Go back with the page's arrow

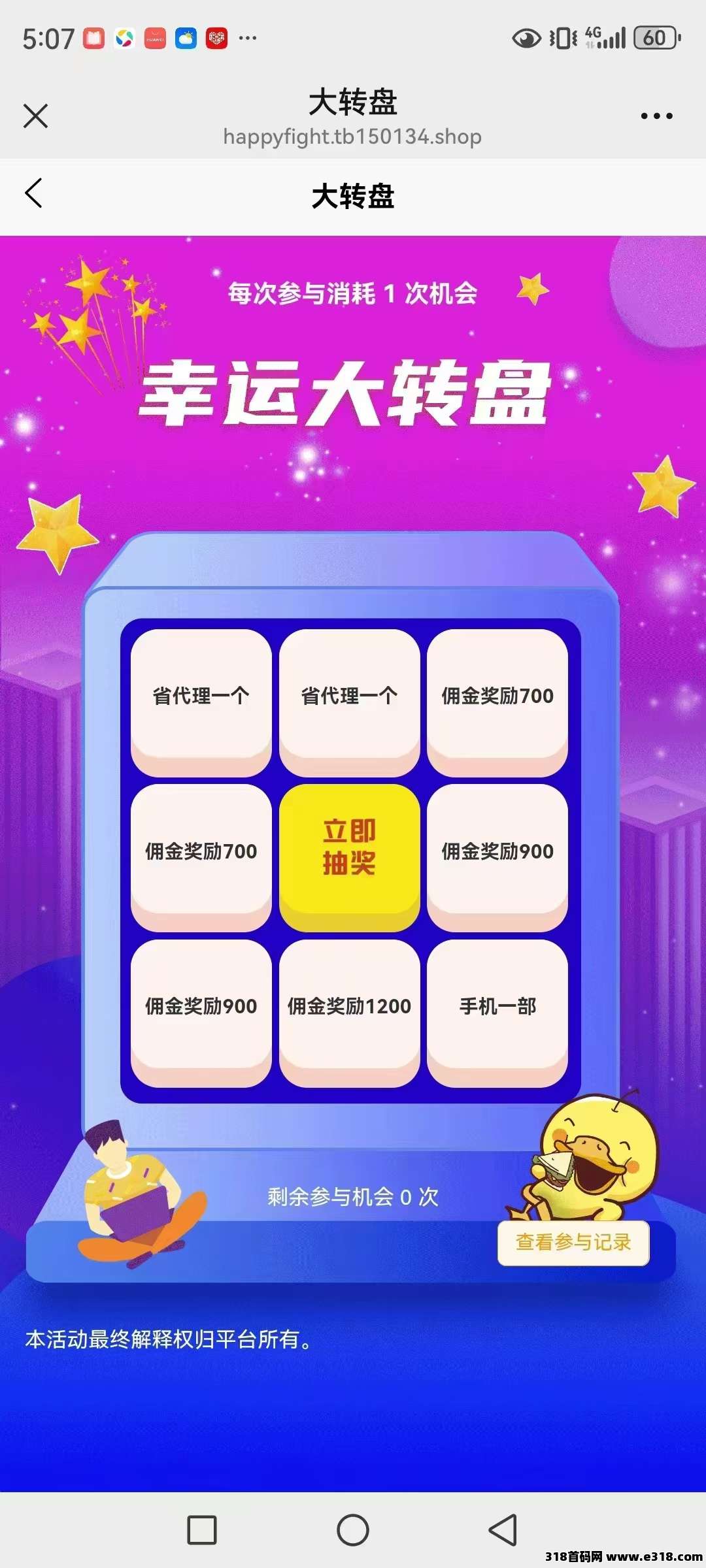(x=34, y=193)
